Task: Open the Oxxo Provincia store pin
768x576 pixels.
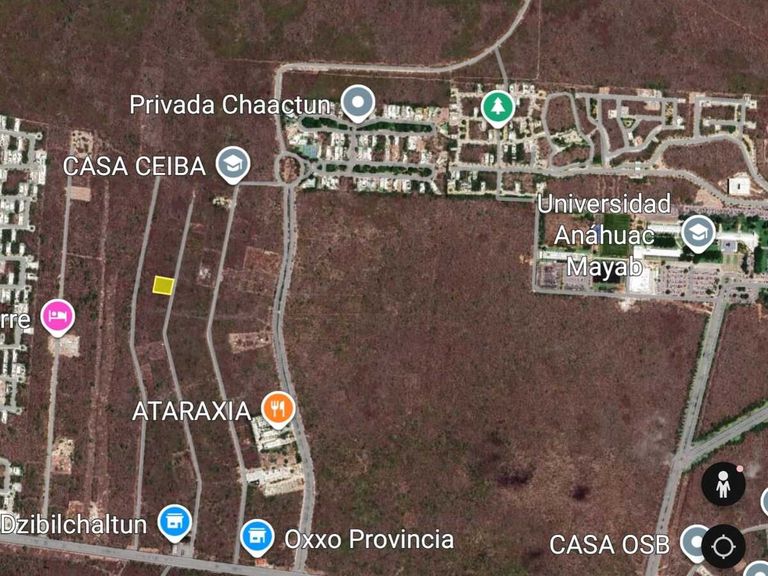Action: coord(257,537)
